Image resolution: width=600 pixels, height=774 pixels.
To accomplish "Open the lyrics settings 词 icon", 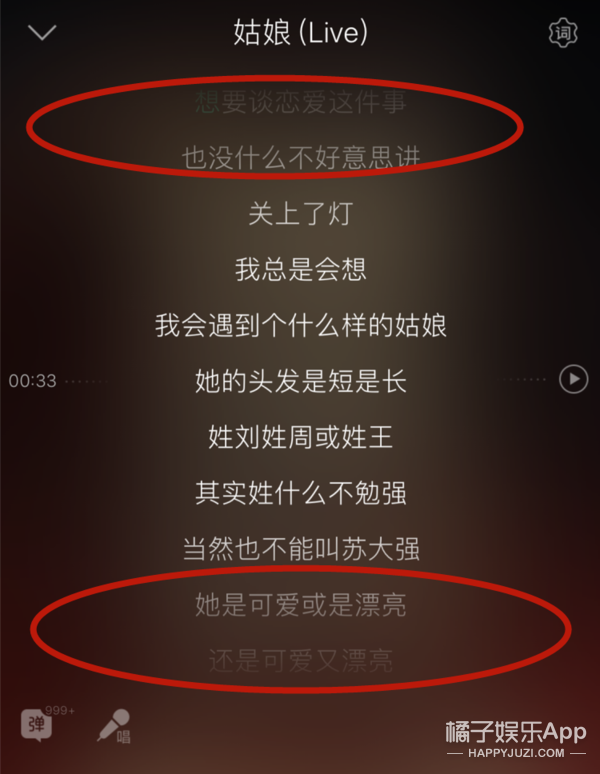I will tap(564, 32).
